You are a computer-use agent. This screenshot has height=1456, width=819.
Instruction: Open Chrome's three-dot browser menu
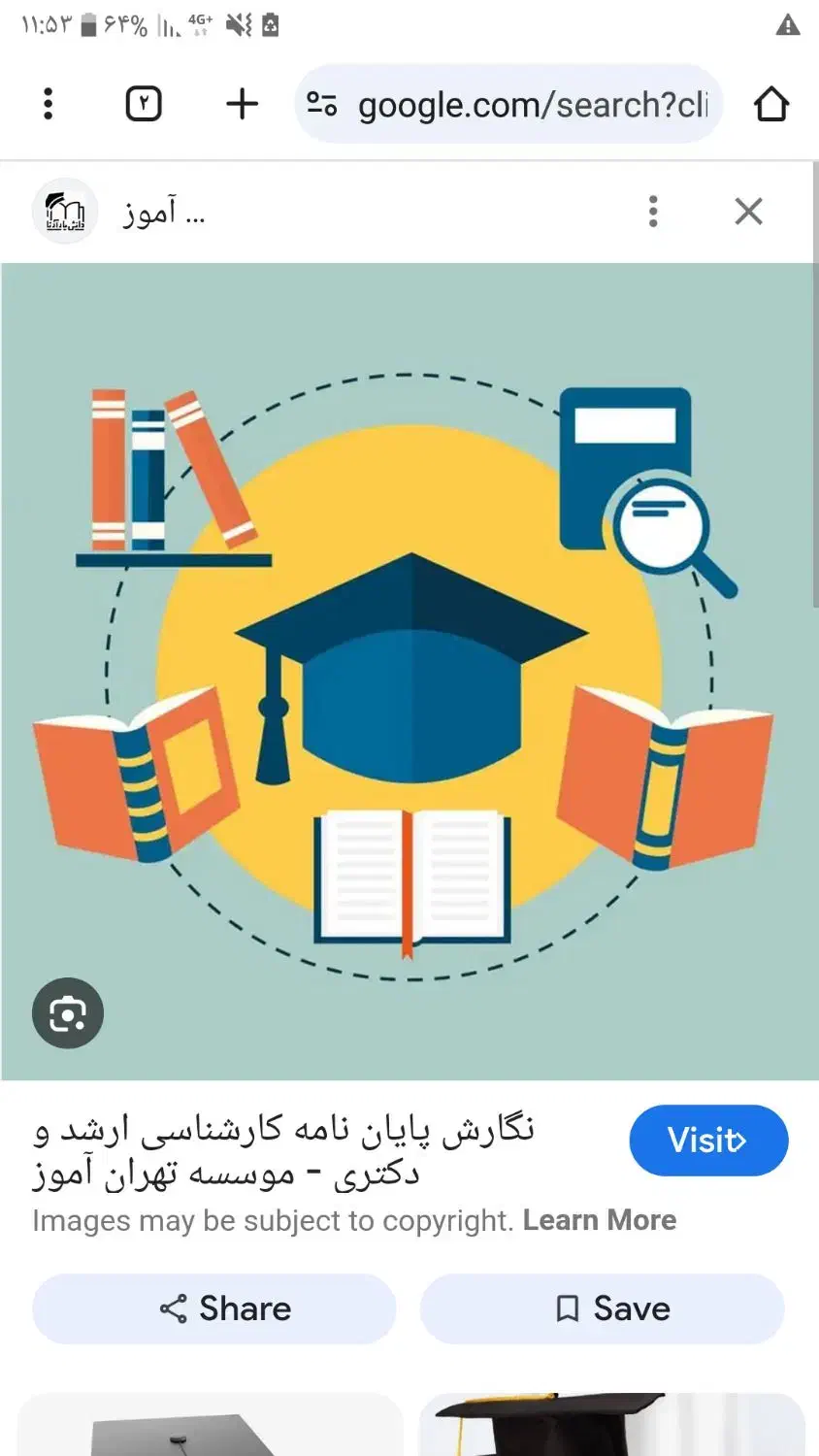48,104
